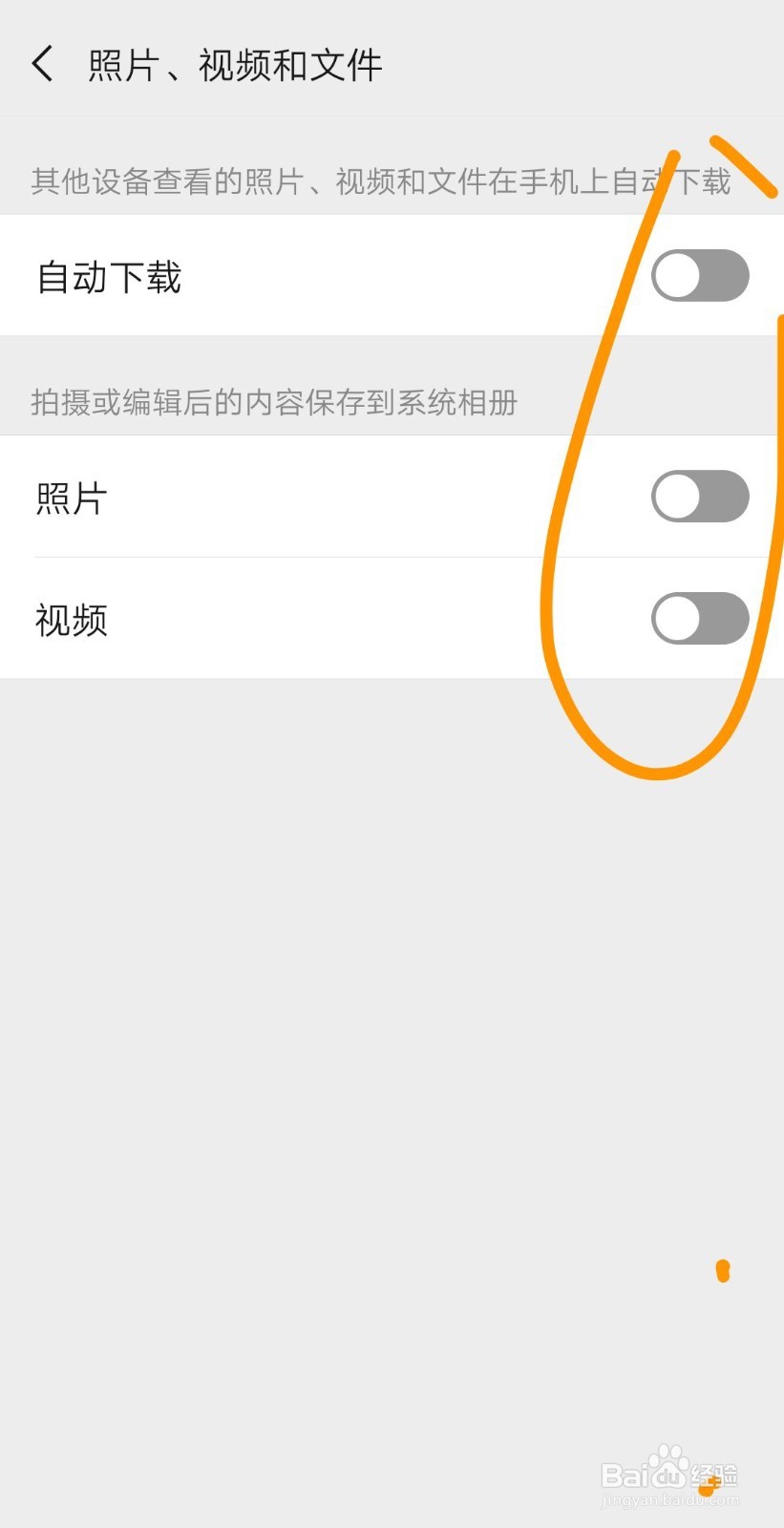Turn on the 照片 save toggle

point(700,495)
